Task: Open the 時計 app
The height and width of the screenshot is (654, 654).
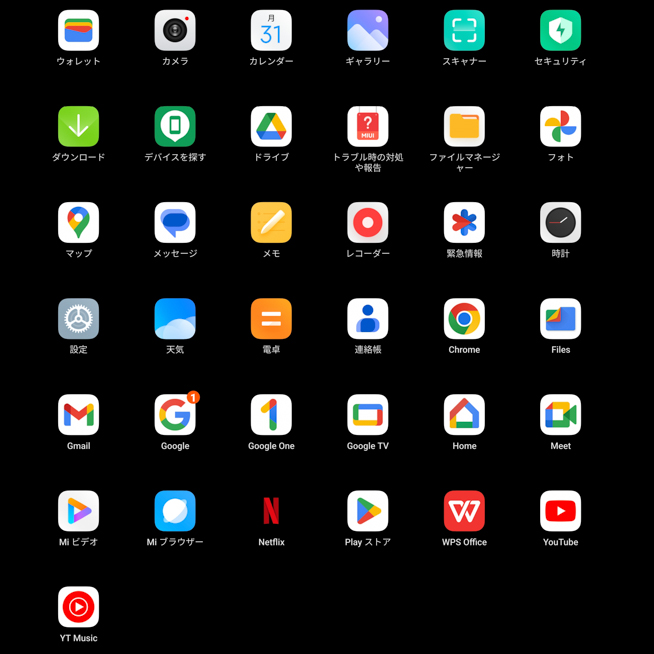Action: (560, 223)
